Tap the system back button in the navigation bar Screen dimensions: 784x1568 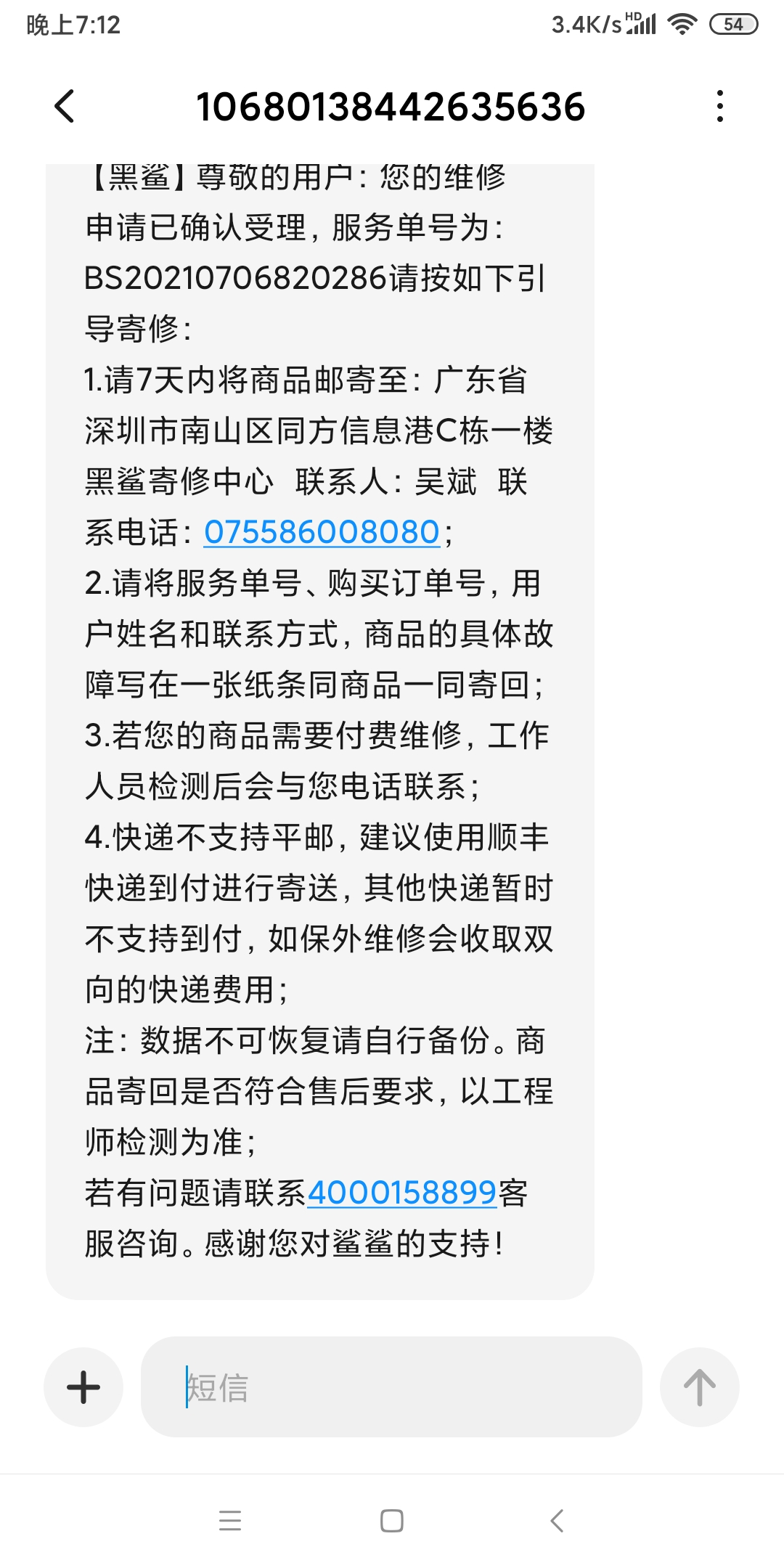pyautogui.click(x=557, y=1520)
